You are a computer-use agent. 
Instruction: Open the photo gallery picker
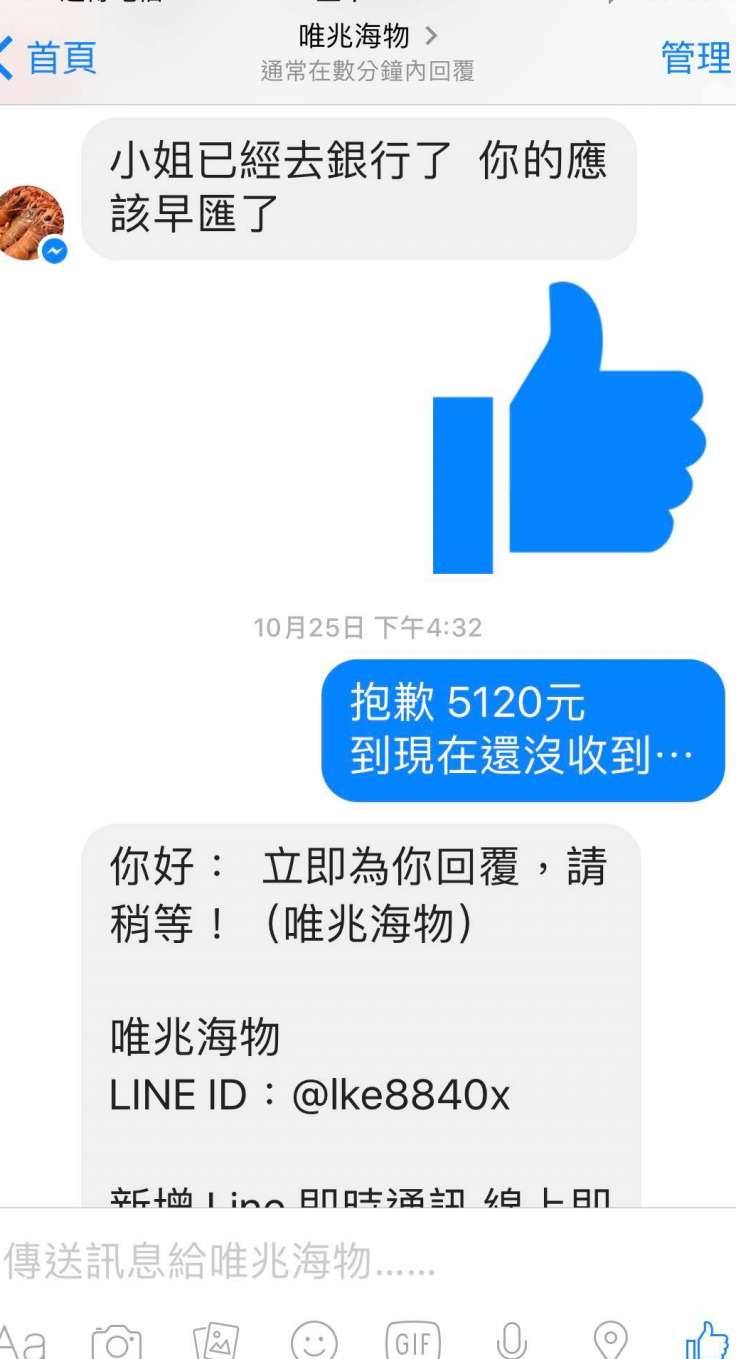(x=215, y=1340)
